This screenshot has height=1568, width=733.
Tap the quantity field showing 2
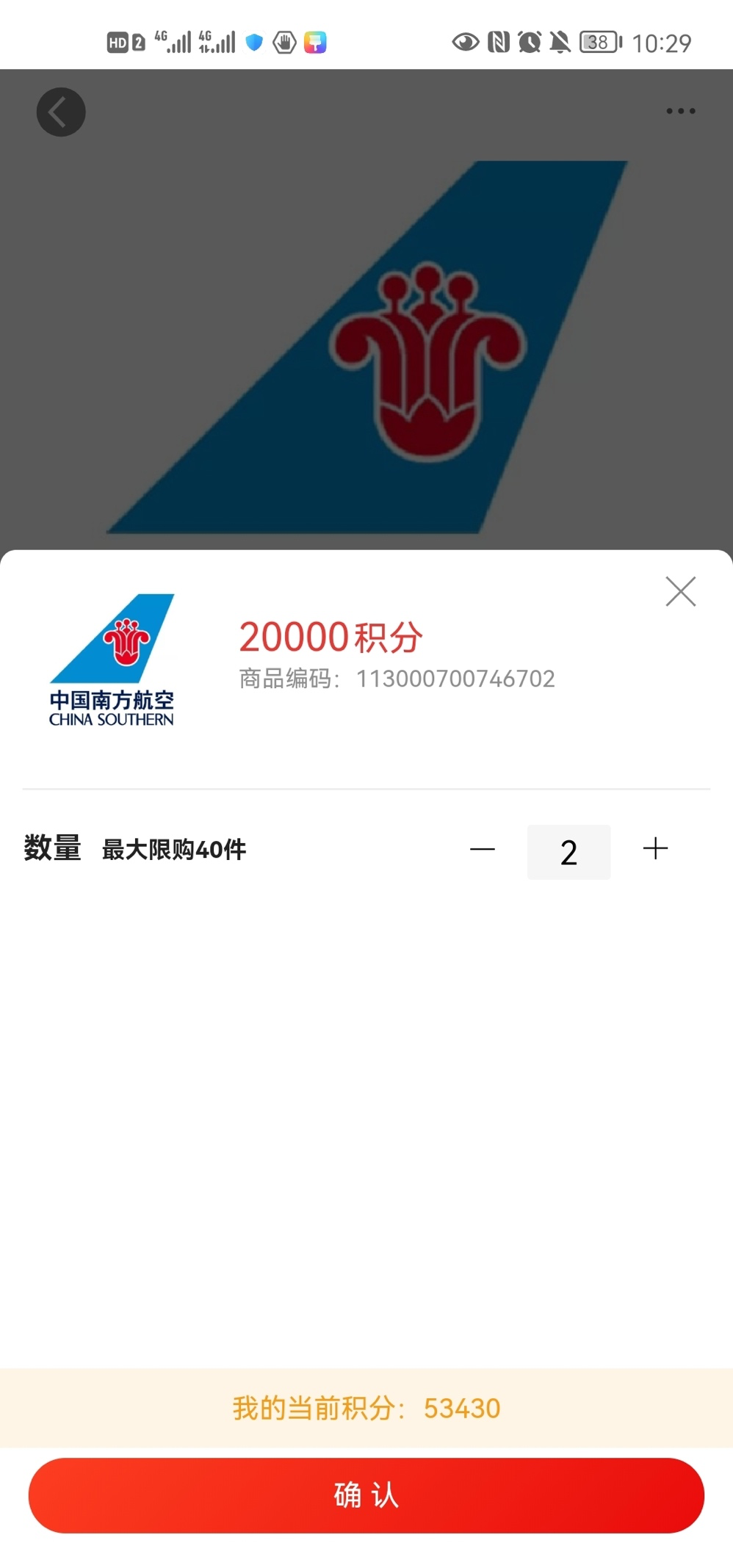click(x=568, y=852)
